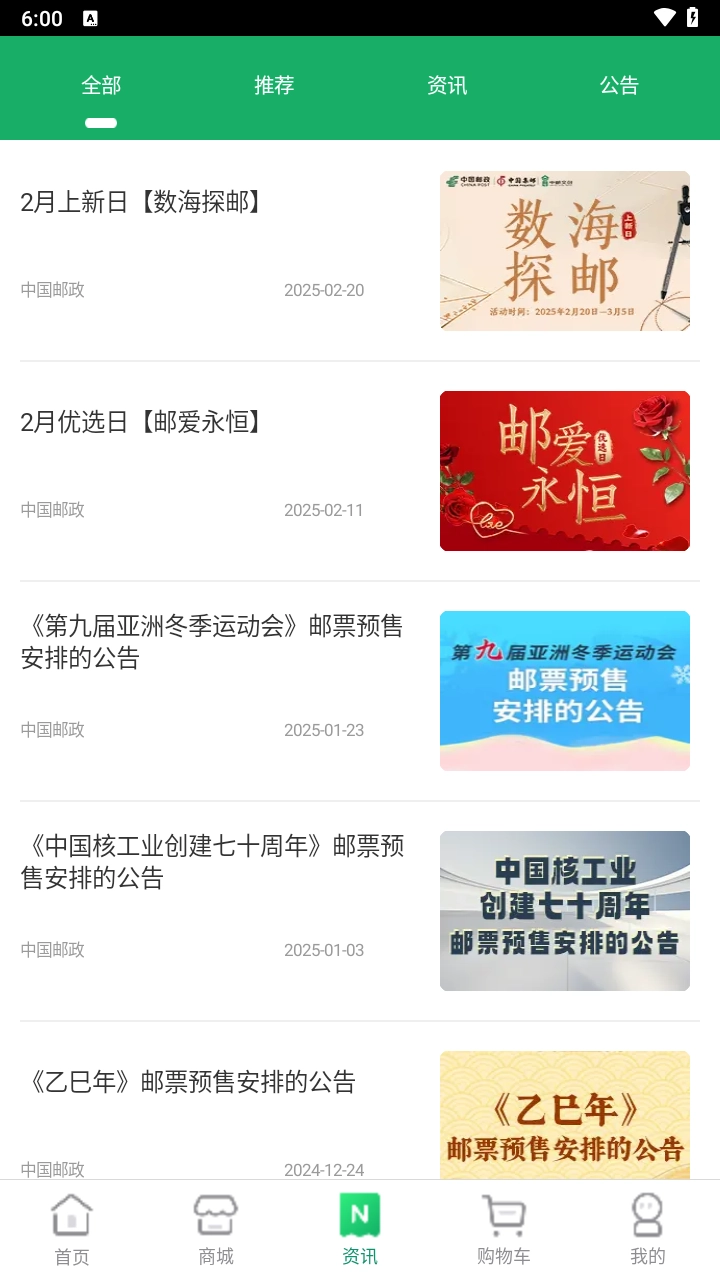Tap the 2025-02-20 date text
Image resolution: width=720 pixels, height=1280 pixels.
322,290
